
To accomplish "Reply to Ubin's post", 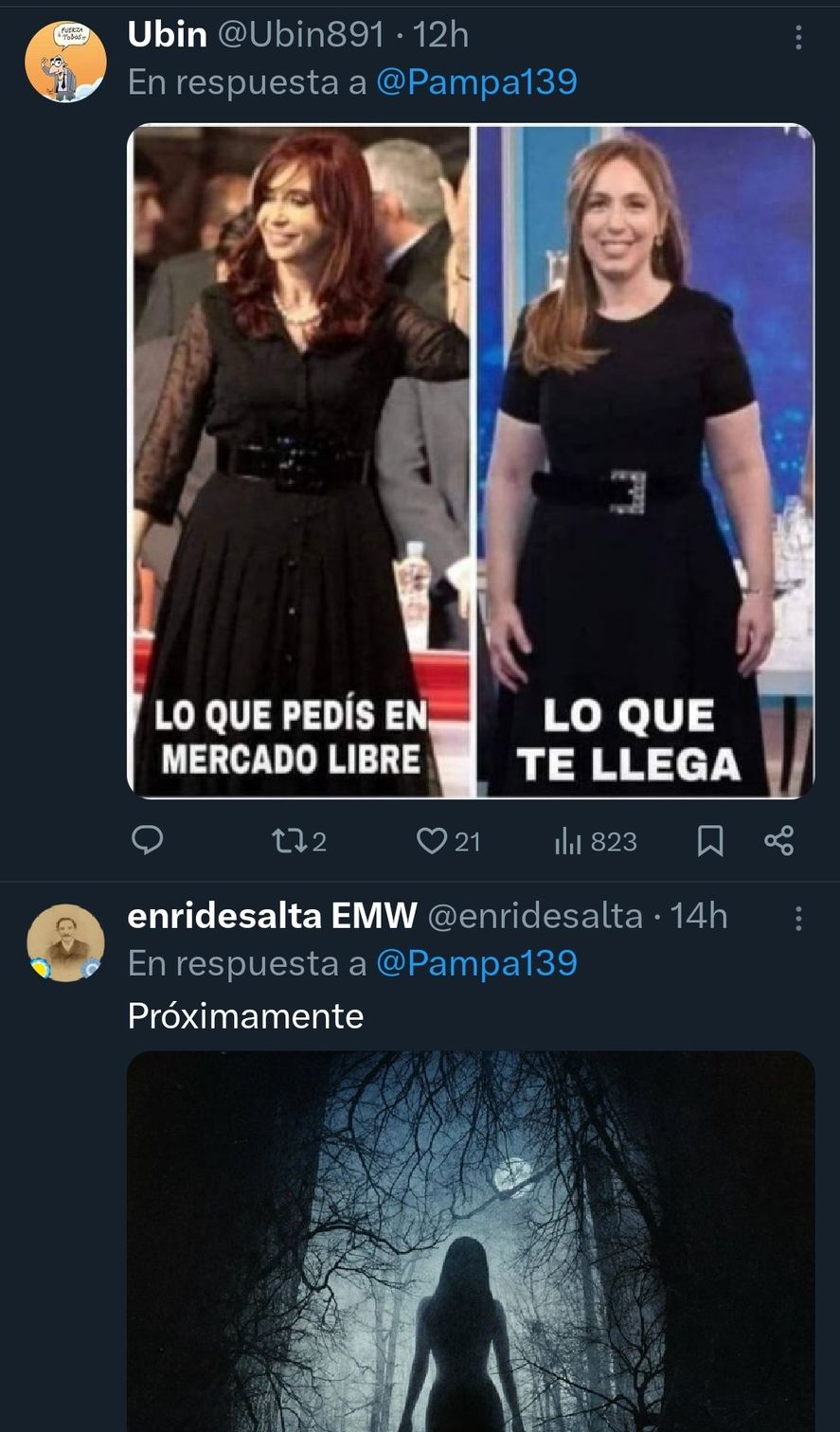I will (147, 840).
